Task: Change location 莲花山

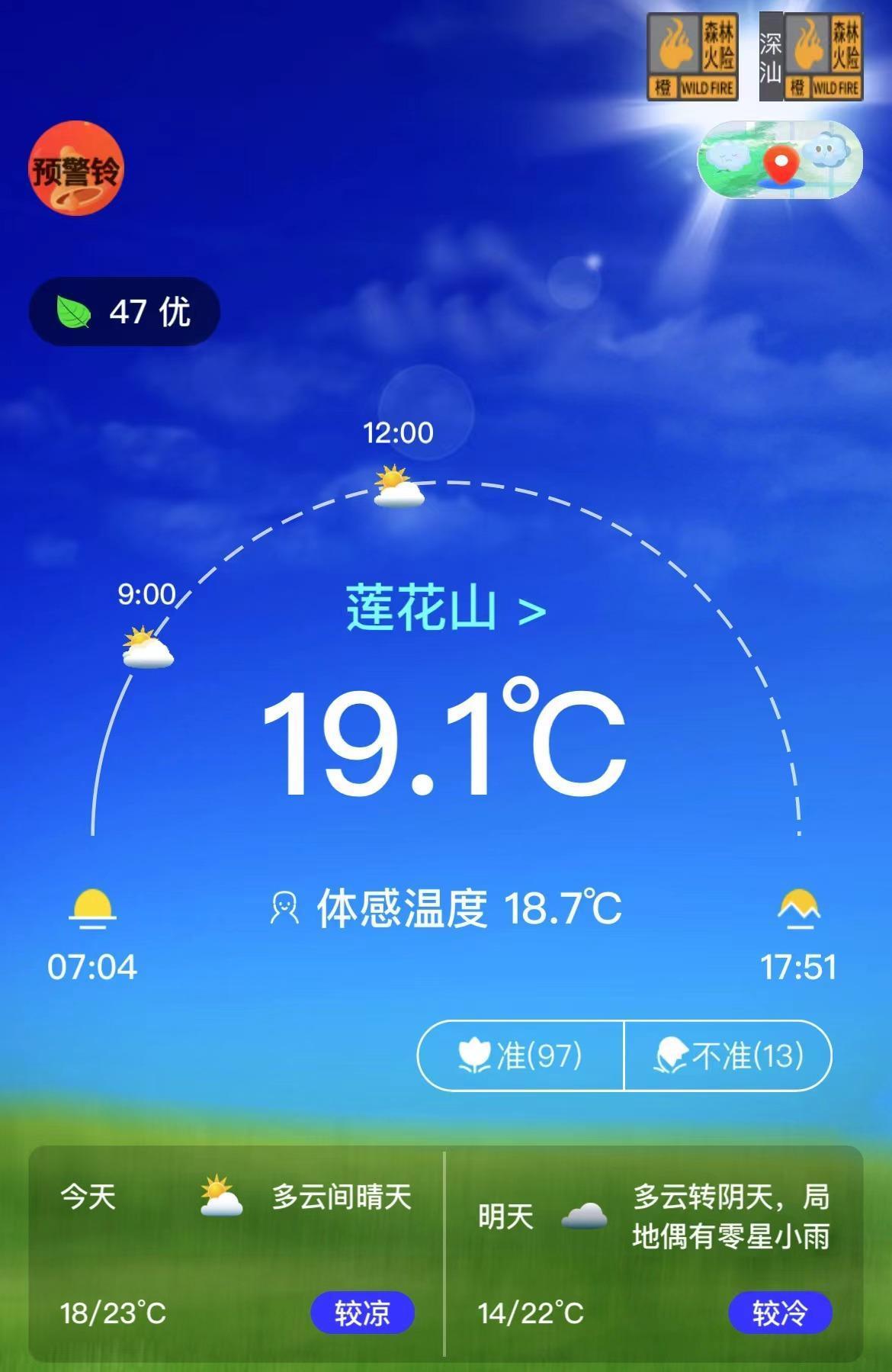Action: point(446,609)
